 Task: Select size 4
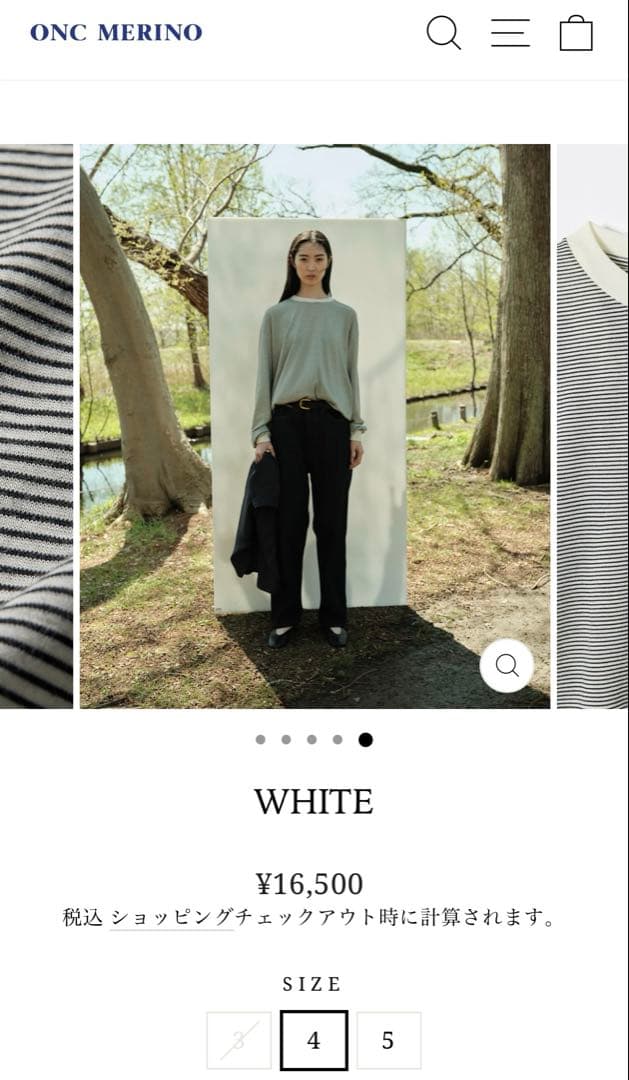tap(314, 1041)
